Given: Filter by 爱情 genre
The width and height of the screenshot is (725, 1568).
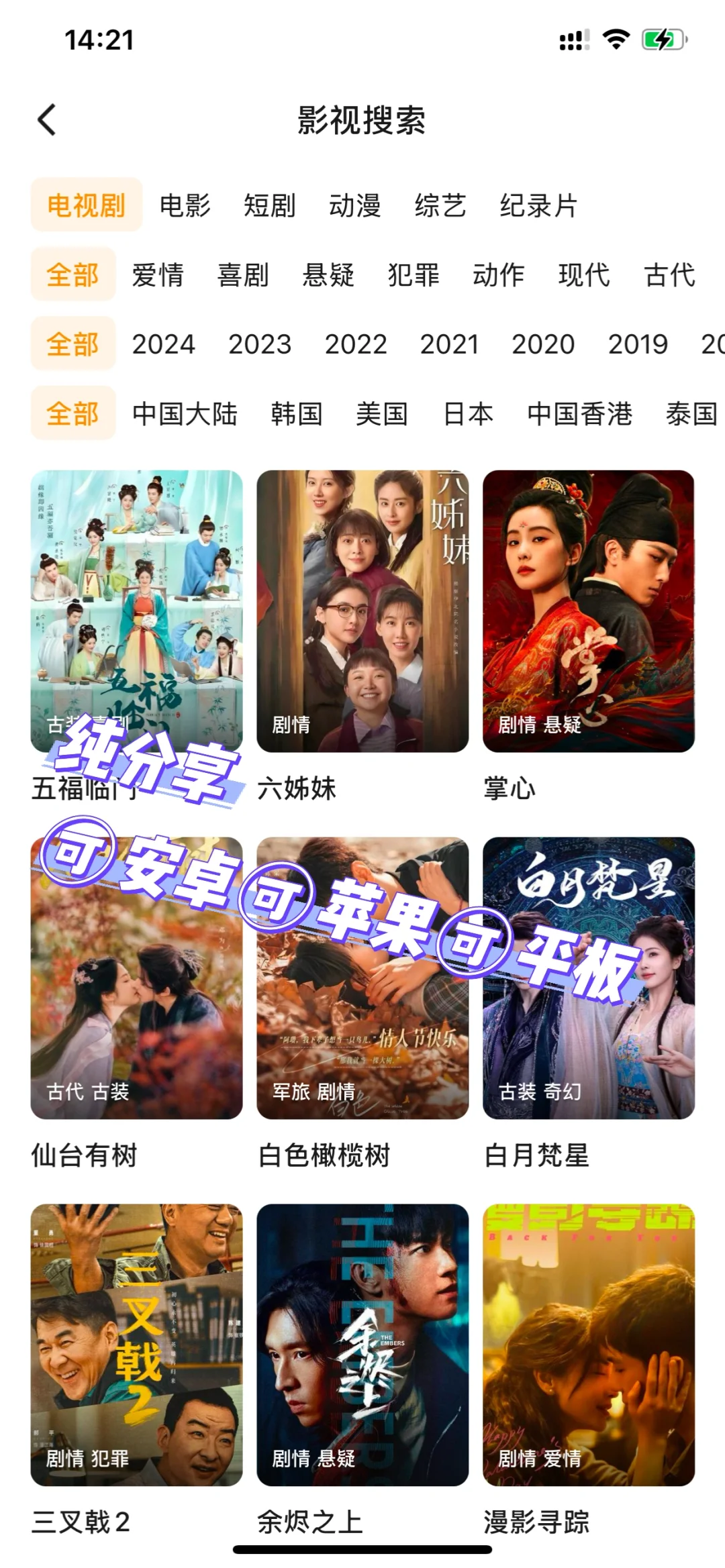Looking at the screenshot, I should pyautogui.click(x=158, y=275).
